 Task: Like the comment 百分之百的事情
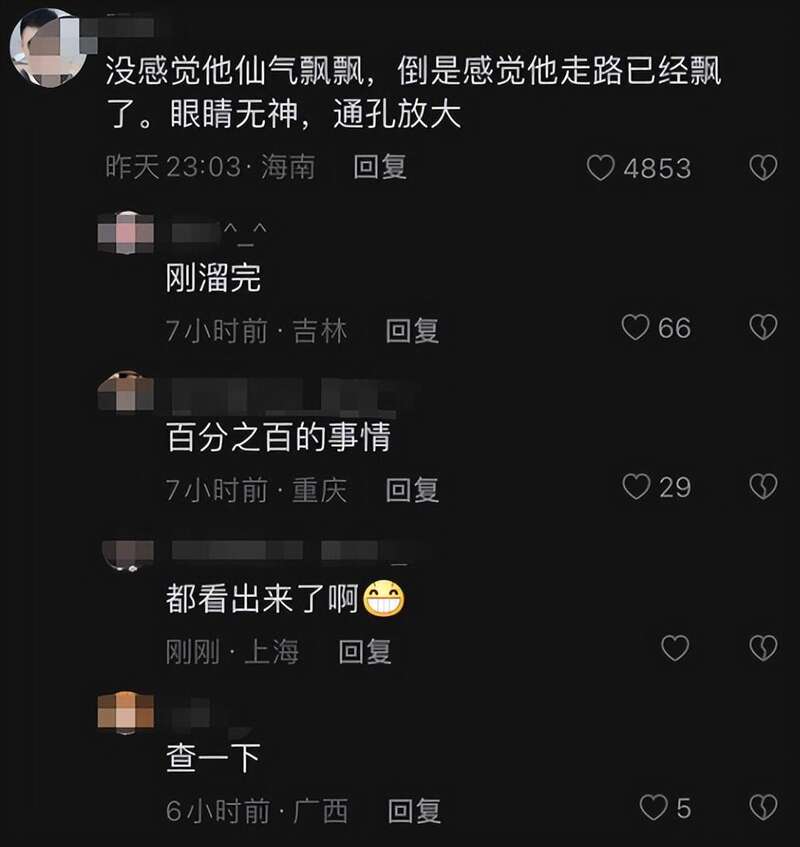636,487
